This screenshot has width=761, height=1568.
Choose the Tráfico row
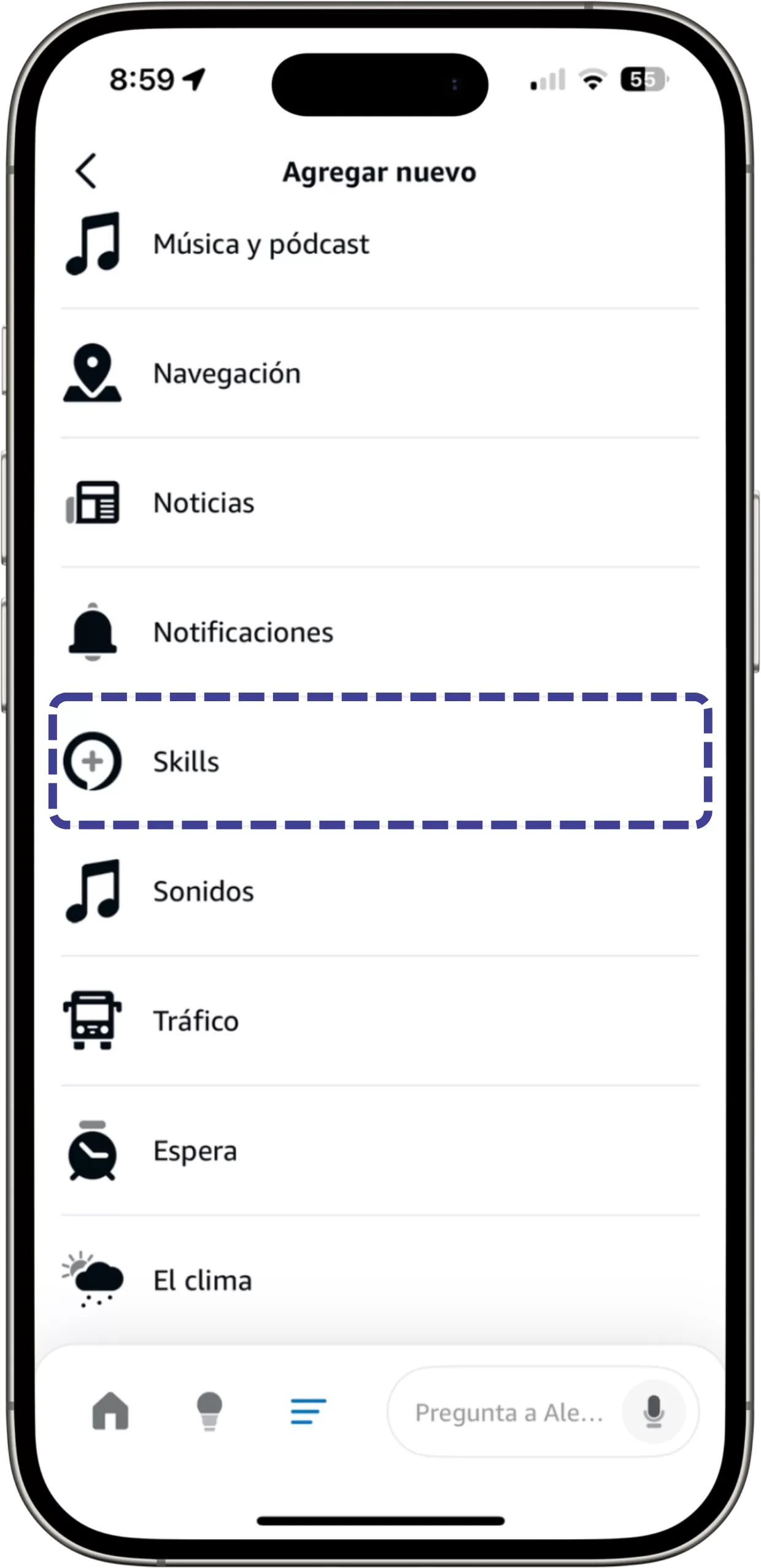point(196,1021)
